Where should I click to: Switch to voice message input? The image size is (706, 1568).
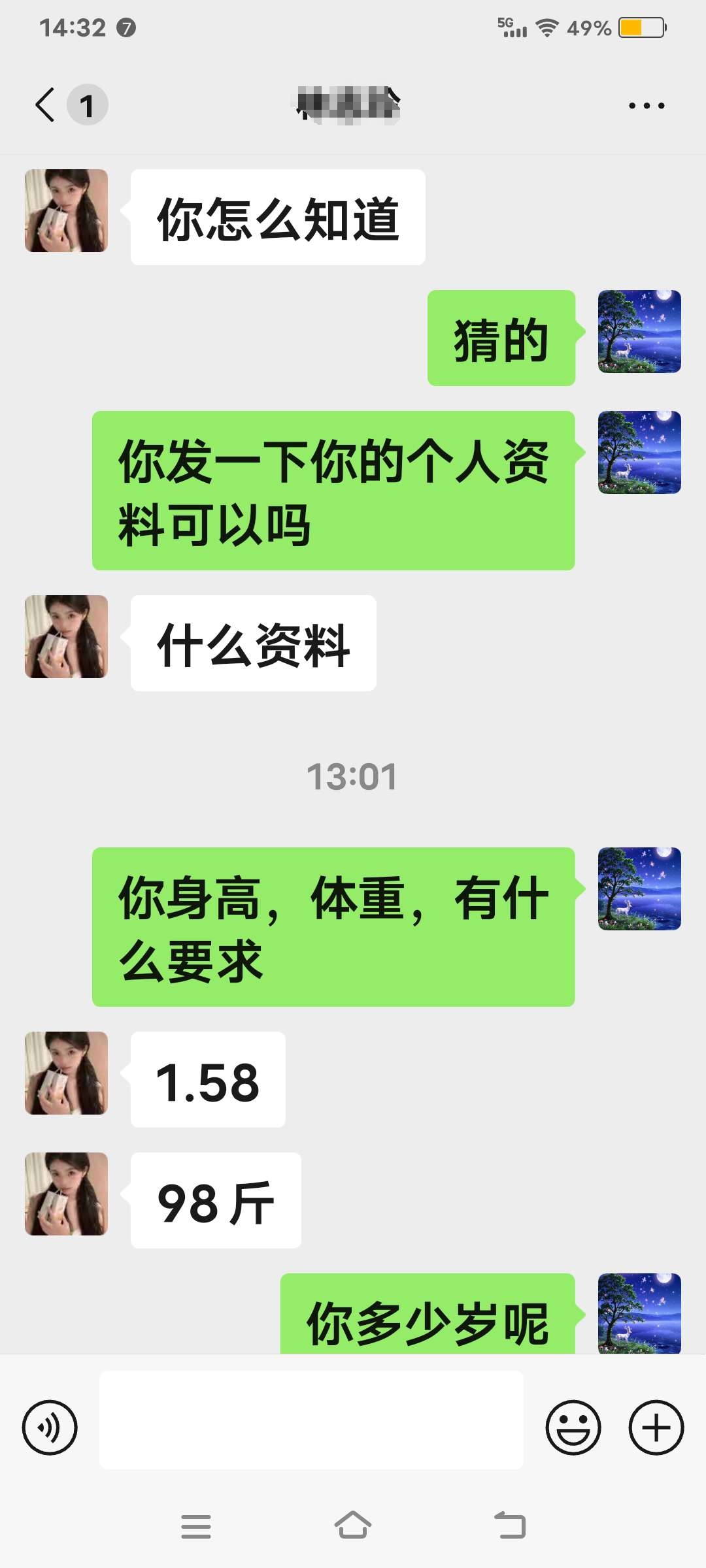tap(50, 1428)
